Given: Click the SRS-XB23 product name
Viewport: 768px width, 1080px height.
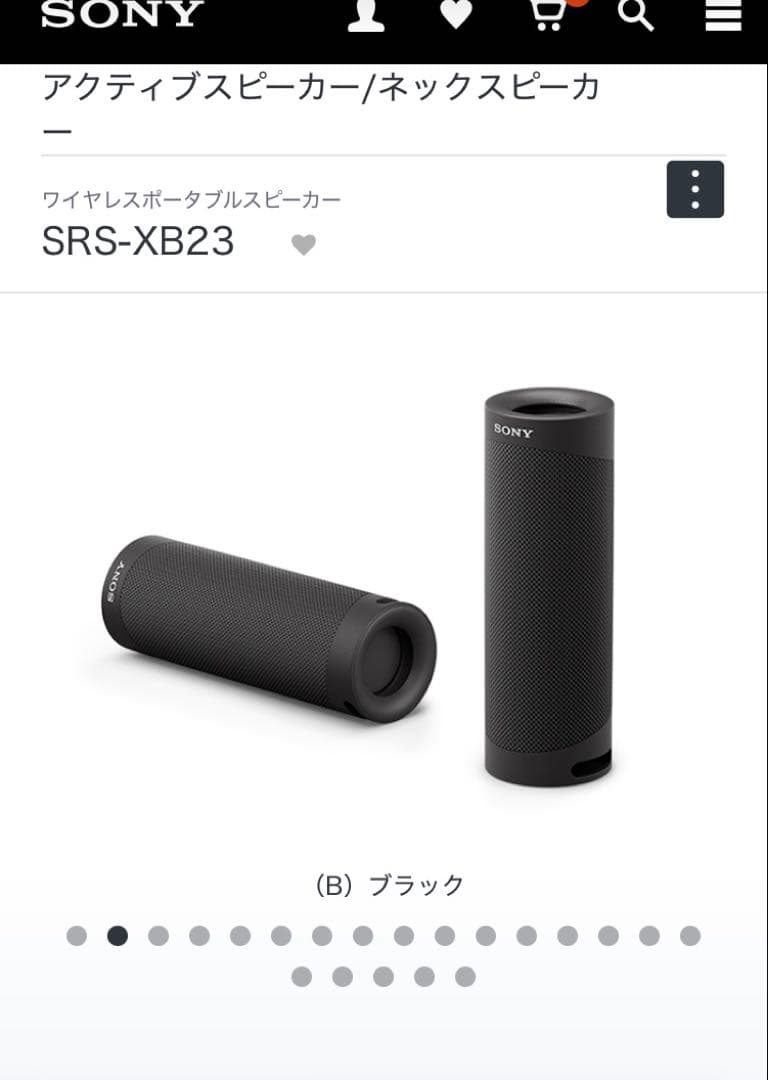Looking at the screenshot, I should (x=138, y=242).
